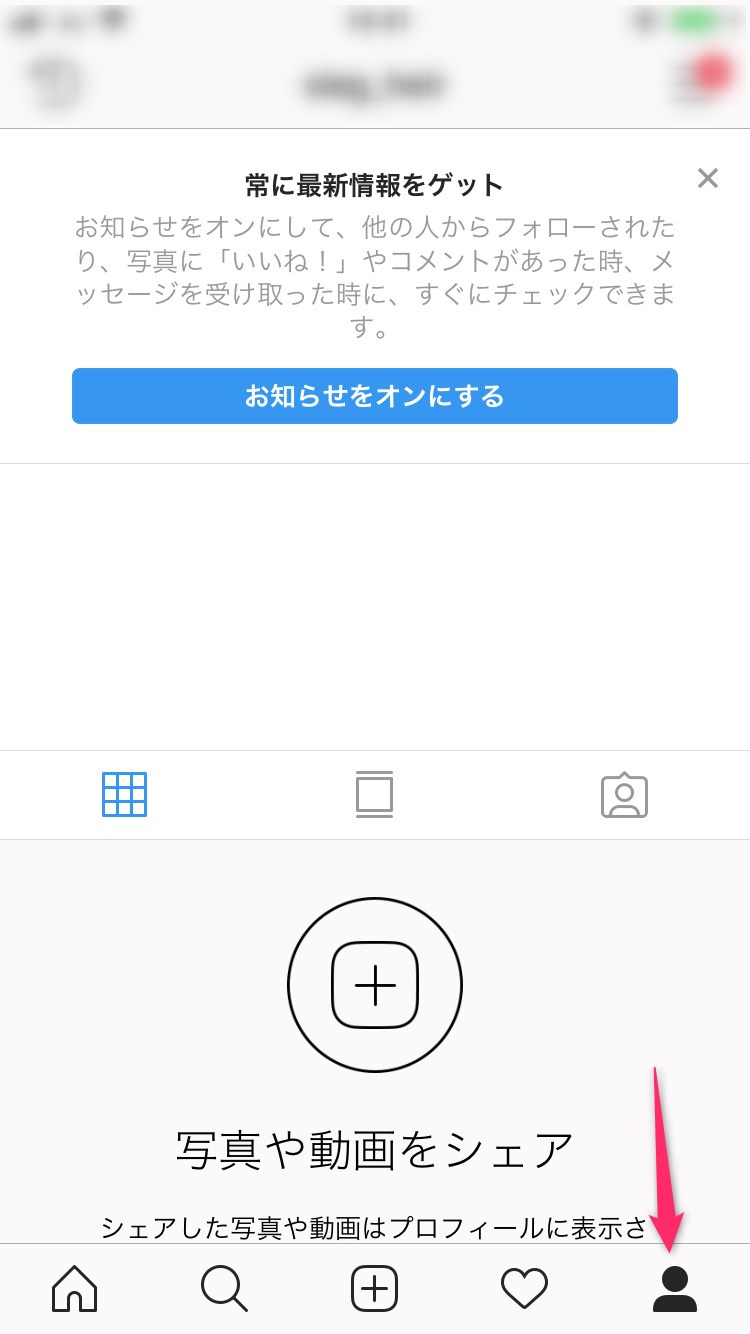The image size is (750, 1334).
Task: Open the tagged photos tab
Action: (625, 795)
